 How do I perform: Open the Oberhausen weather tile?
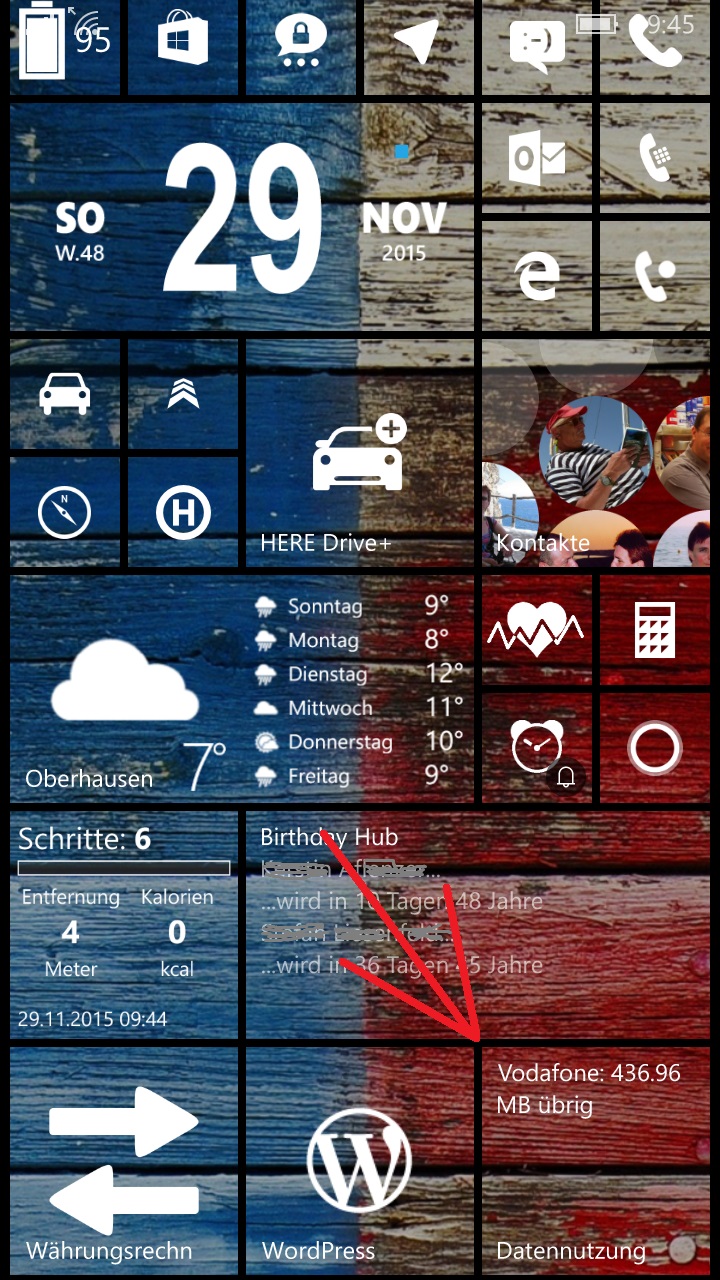[242, 688]
